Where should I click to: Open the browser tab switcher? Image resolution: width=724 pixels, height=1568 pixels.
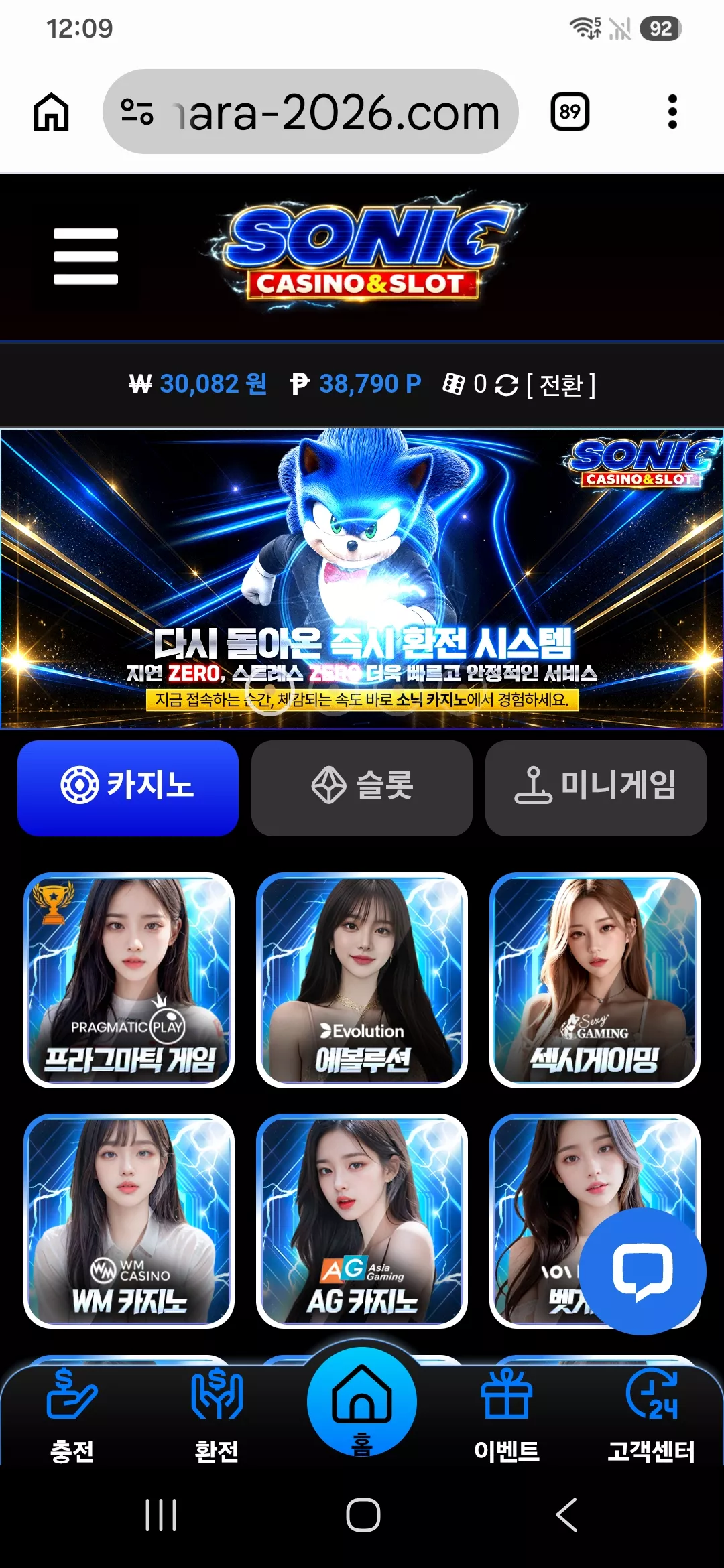point(570,112)
